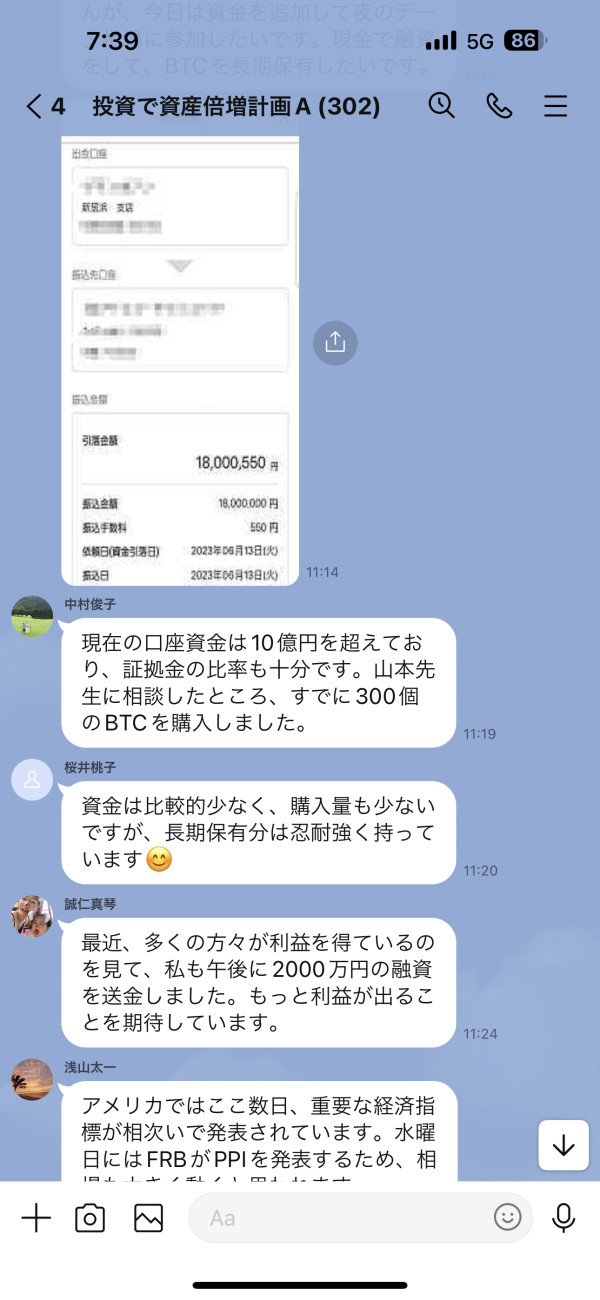Launch the camera from the input bar
The image size is (600, 1300).
90,1217
